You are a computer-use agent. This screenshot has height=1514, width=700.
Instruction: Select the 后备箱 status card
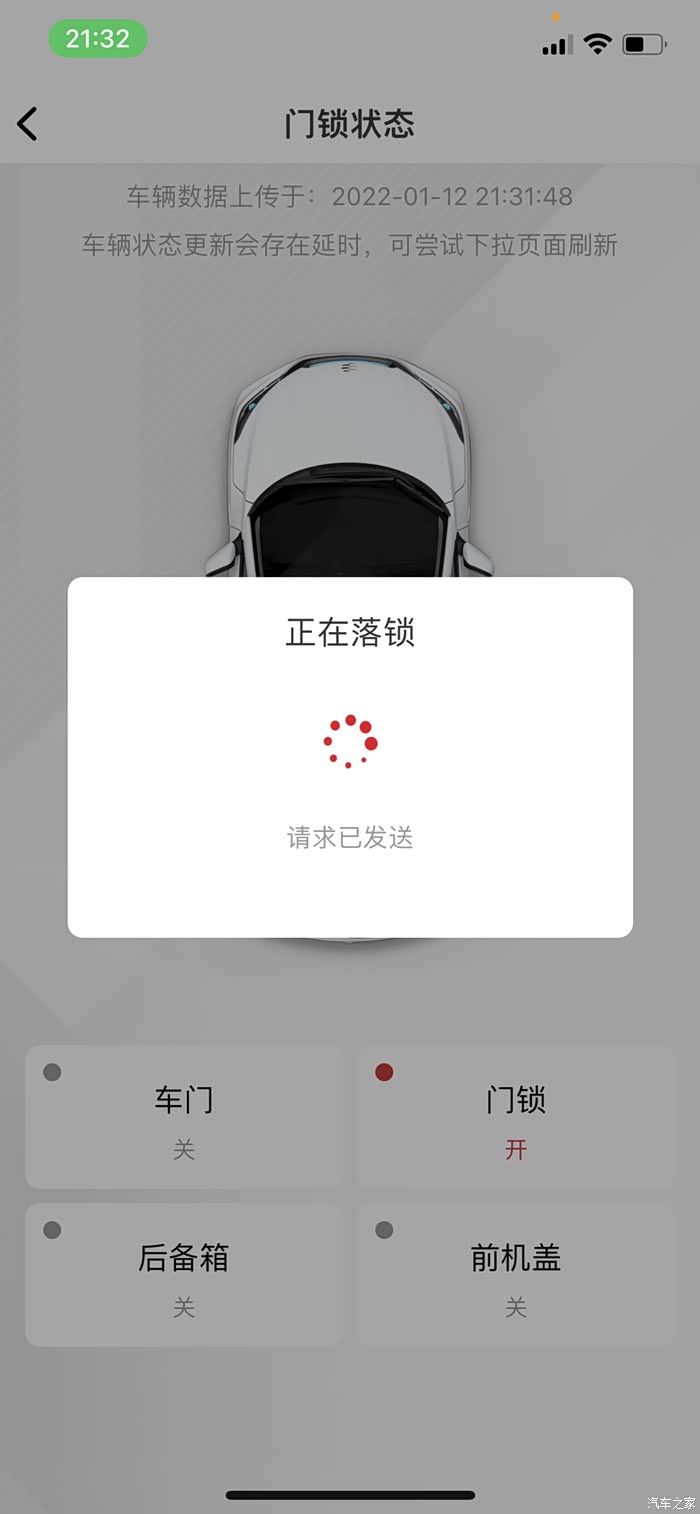(184, 1274)
